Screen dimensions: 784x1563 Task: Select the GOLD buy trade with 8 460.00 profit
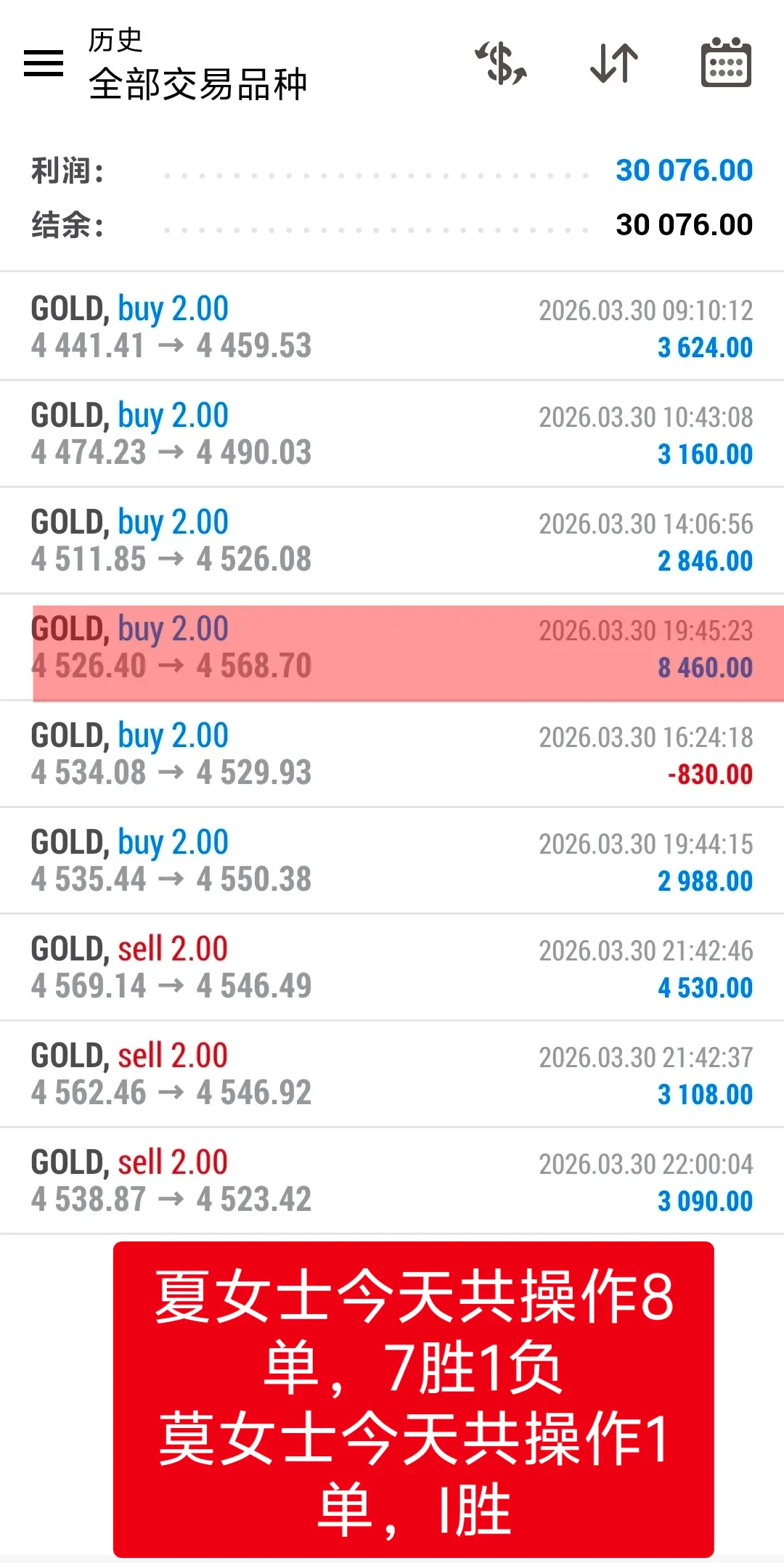[x=392, y=648]
